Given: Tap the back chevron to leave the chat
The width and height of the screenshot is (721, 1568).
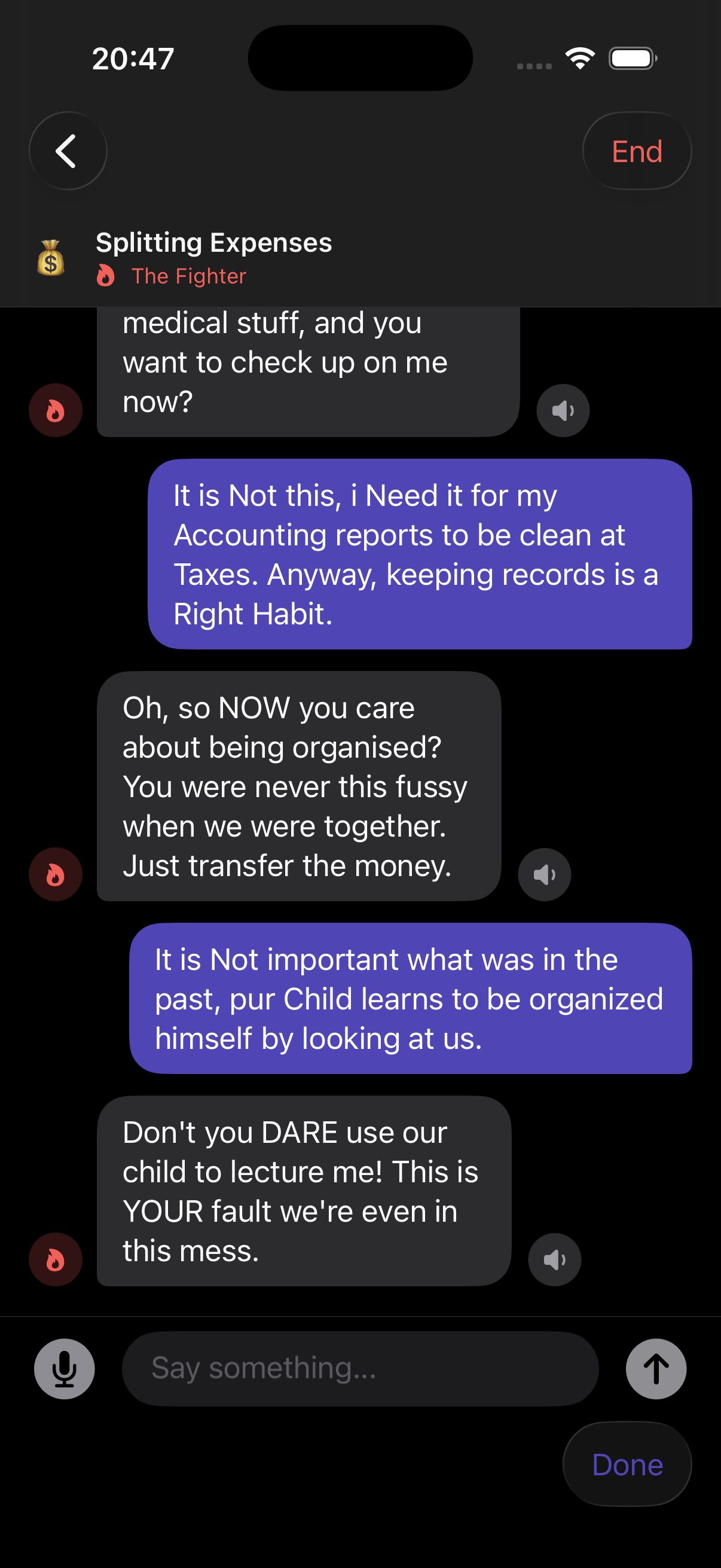Looking at the screenshot, I should tap(67, 150).
